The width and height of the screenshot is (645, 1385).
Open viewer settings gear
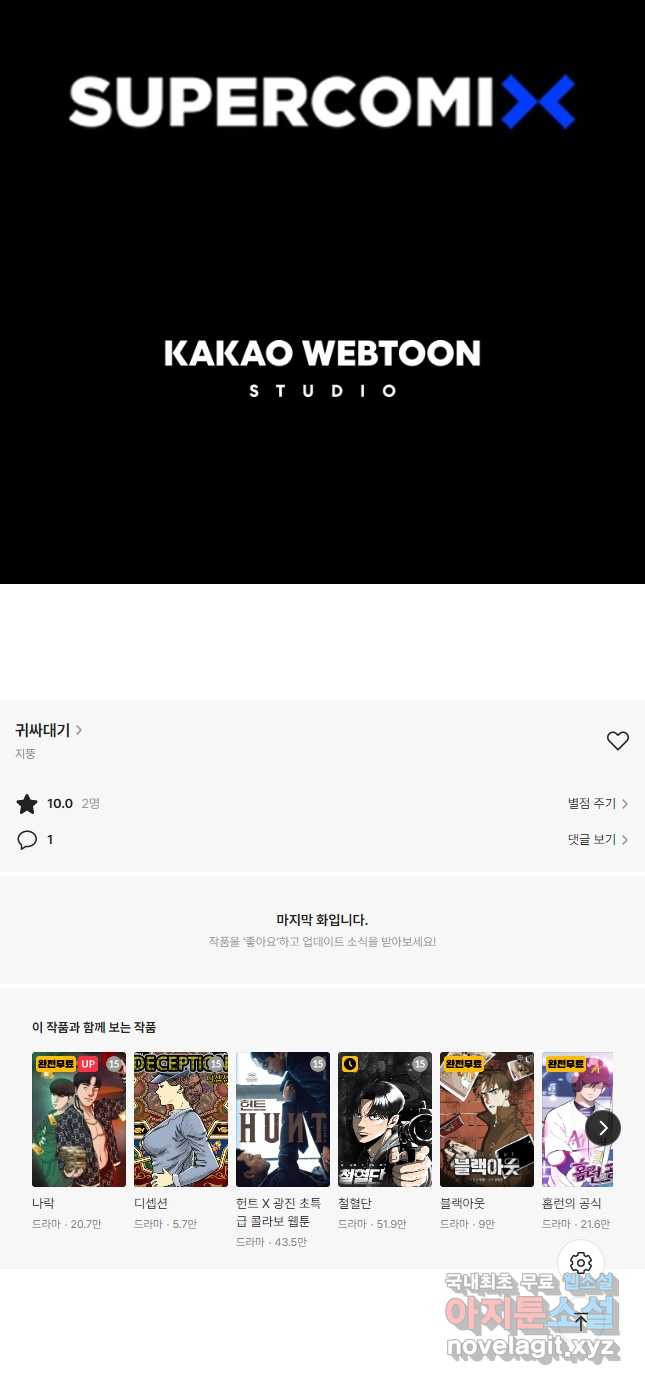point(581,1263)
